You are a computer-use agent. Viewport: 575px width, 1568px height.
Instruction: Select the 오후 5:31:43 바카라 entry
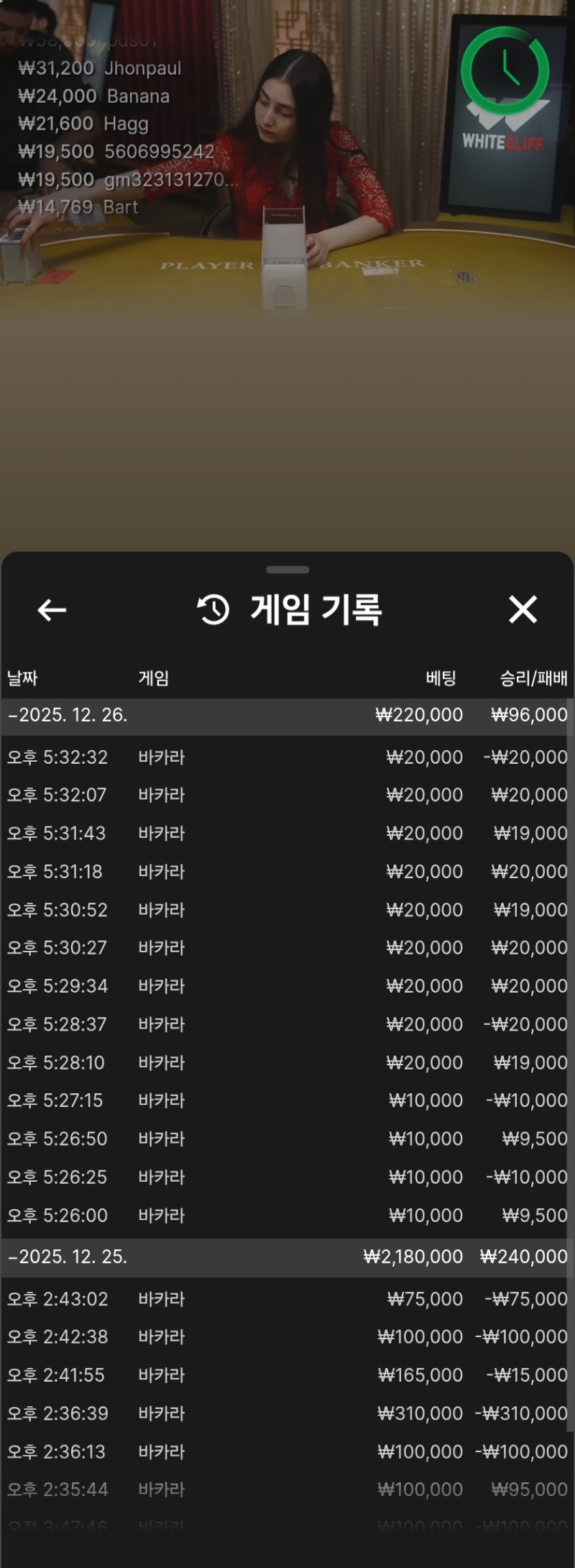pos(287,833)
